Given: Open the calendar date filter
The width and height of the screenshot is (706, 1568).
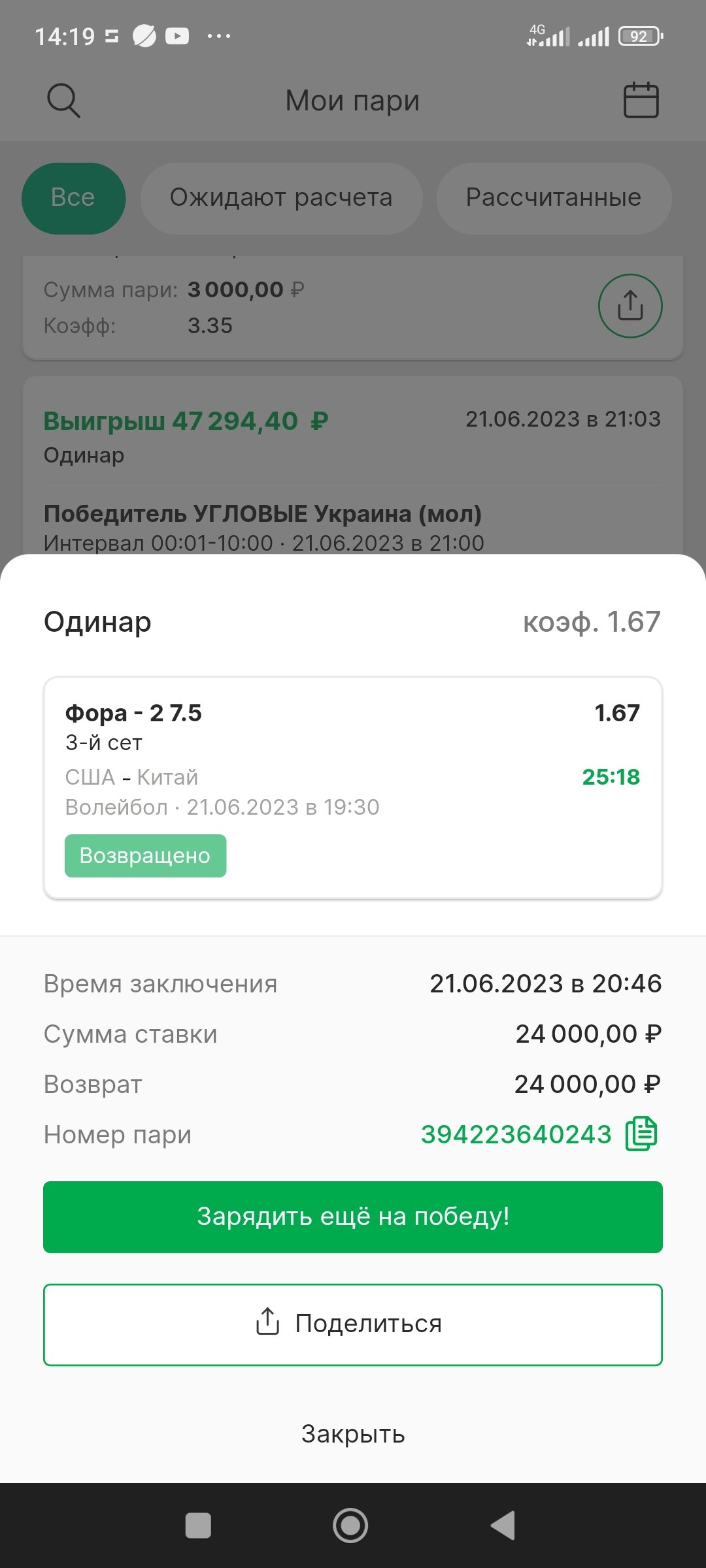Looking at the screenshot, I should (641, 101).
